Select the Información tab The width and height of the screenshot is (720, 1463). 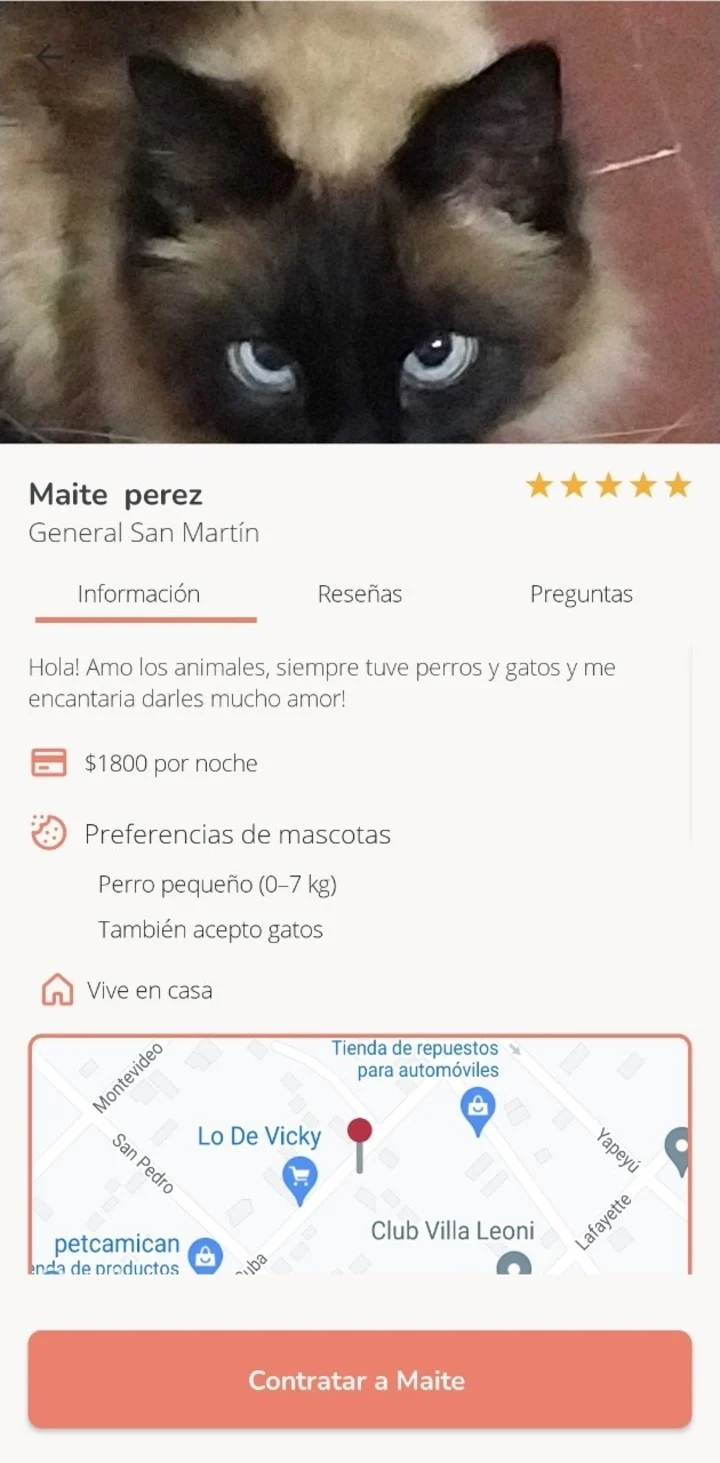(x=139, y=594)
